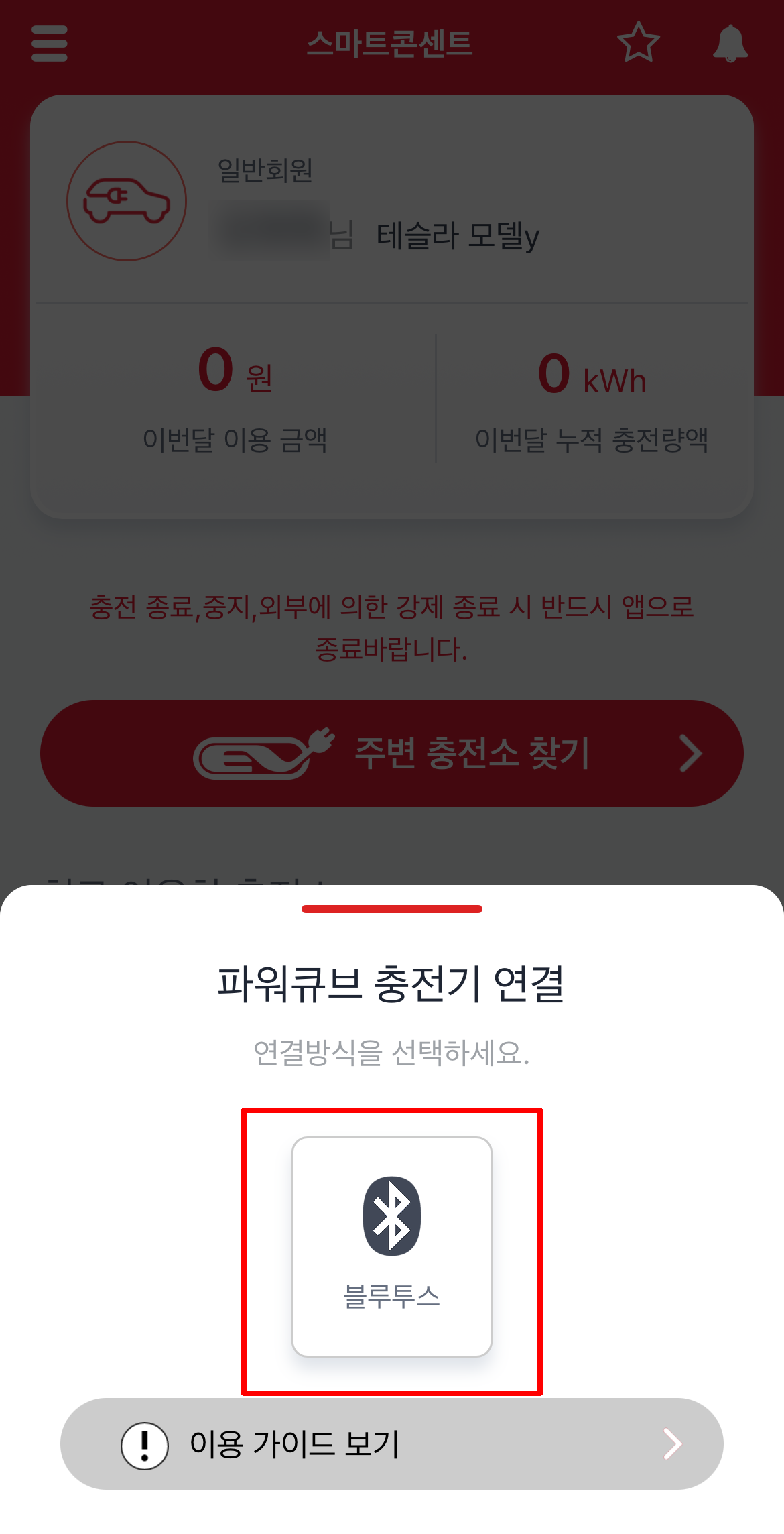Image resolution: width=784 pixels, height=1534 pixels.
Task: Open the notifications bell
Action: (x=730, y=44)
